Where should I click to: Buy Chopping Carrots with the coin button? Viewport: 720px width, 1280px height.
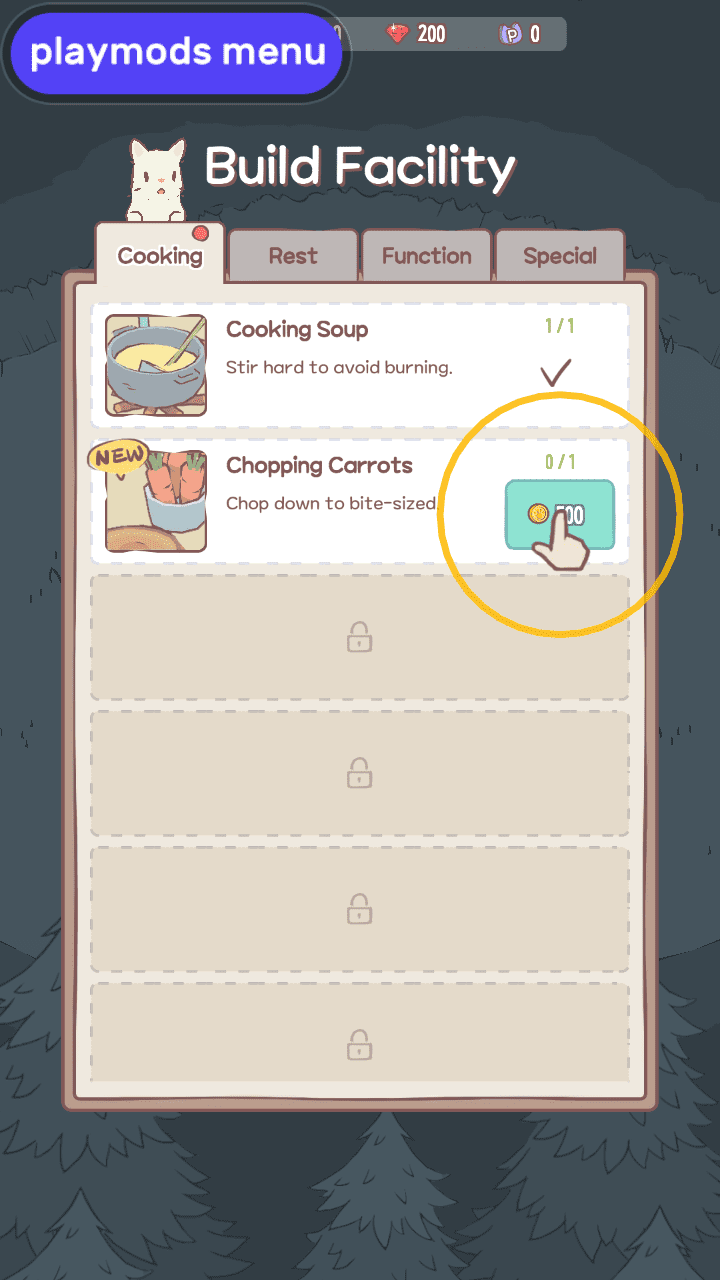click(x=558, y=515)
